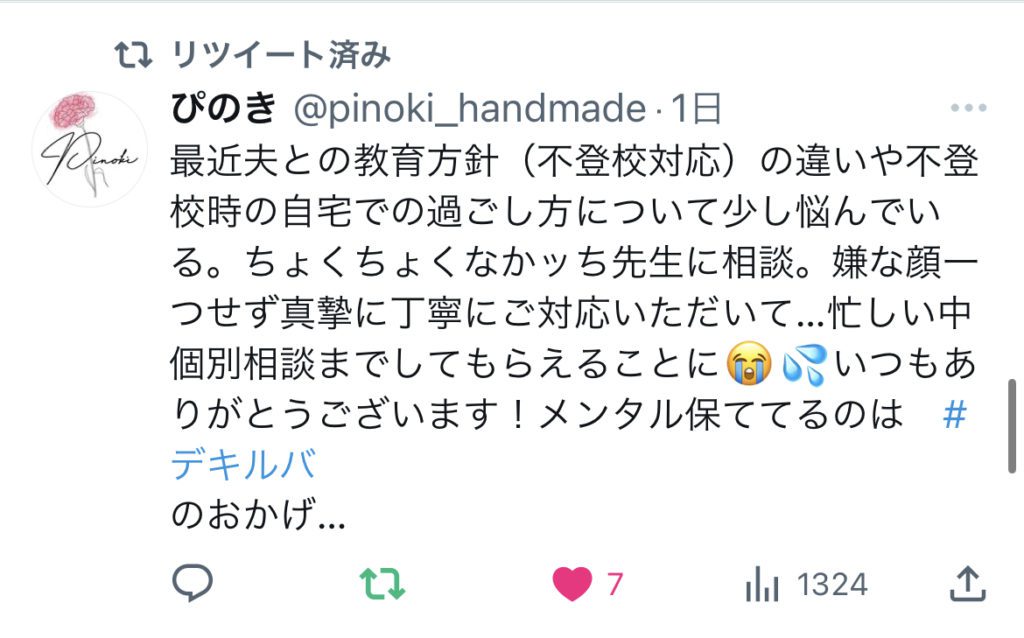Undo the retweet of ぴのき's post
This screenshot has height=638, width=1024.
[382, 583]
